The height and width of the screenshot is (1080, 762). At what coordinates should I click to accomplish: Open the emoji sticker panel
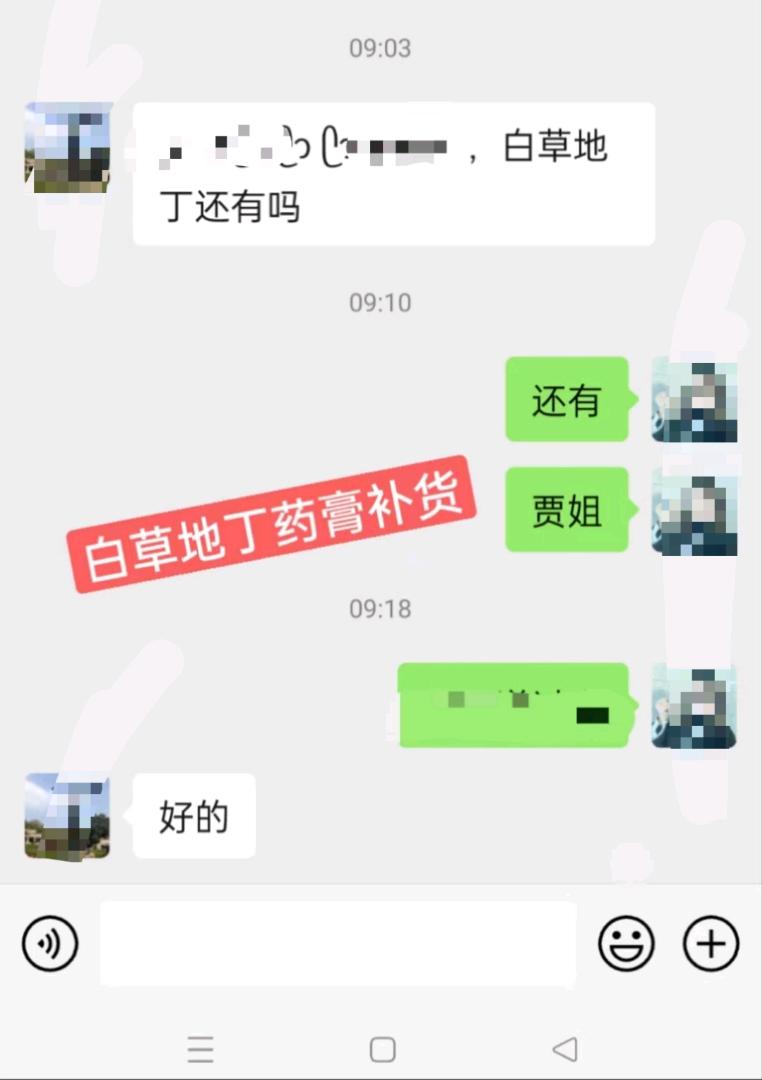coord(626,943)
